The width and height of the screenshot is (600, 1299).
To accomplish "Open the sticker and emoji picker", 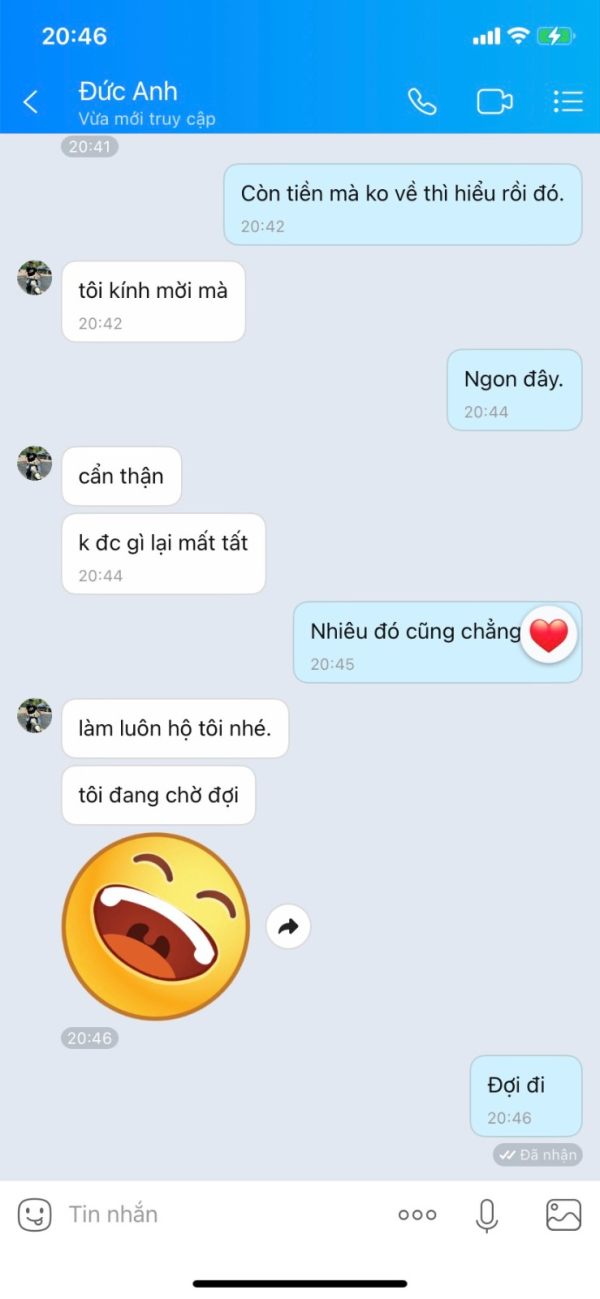I will pos(34,1215).
